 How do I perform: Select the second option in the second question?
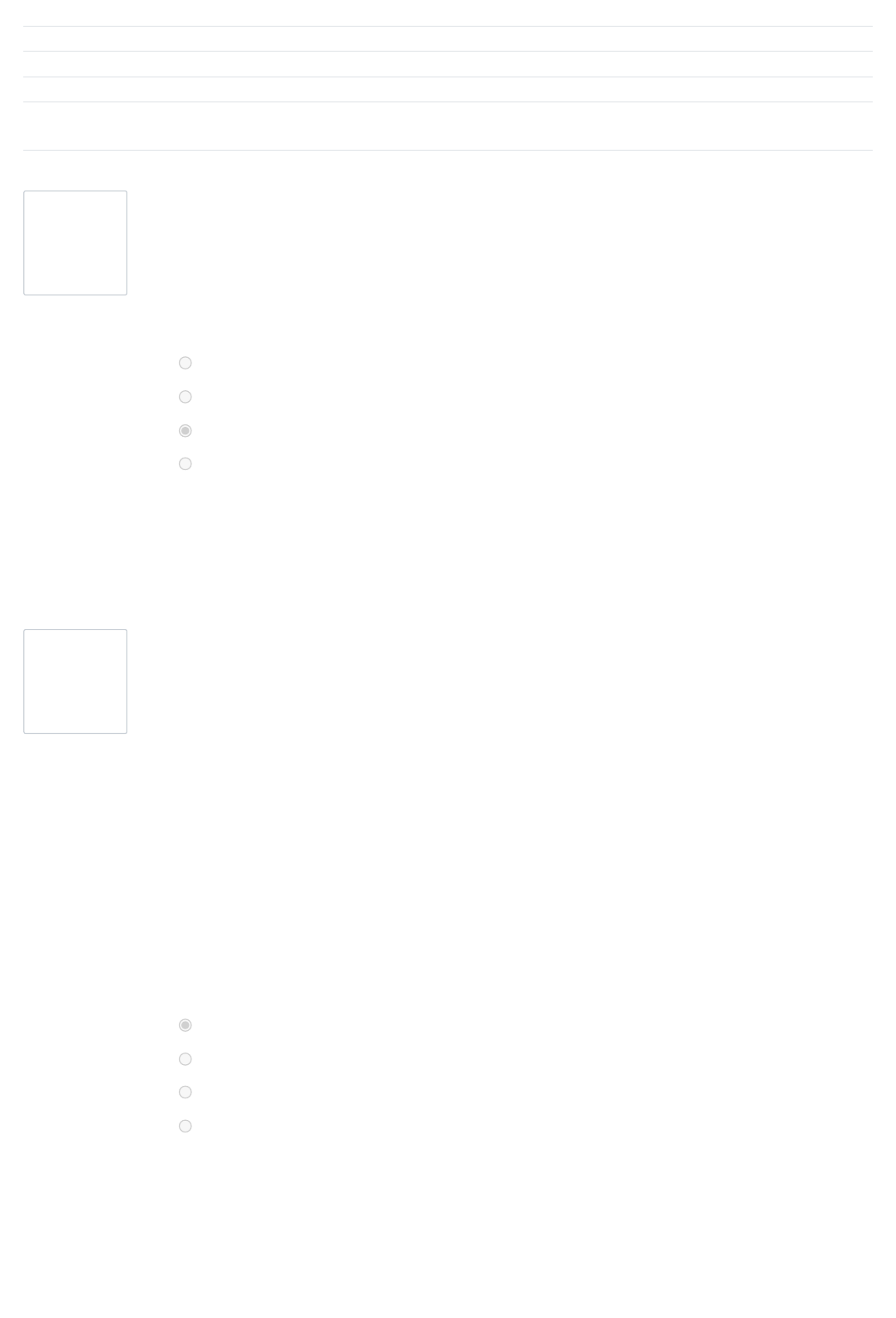pos(186,1059)
